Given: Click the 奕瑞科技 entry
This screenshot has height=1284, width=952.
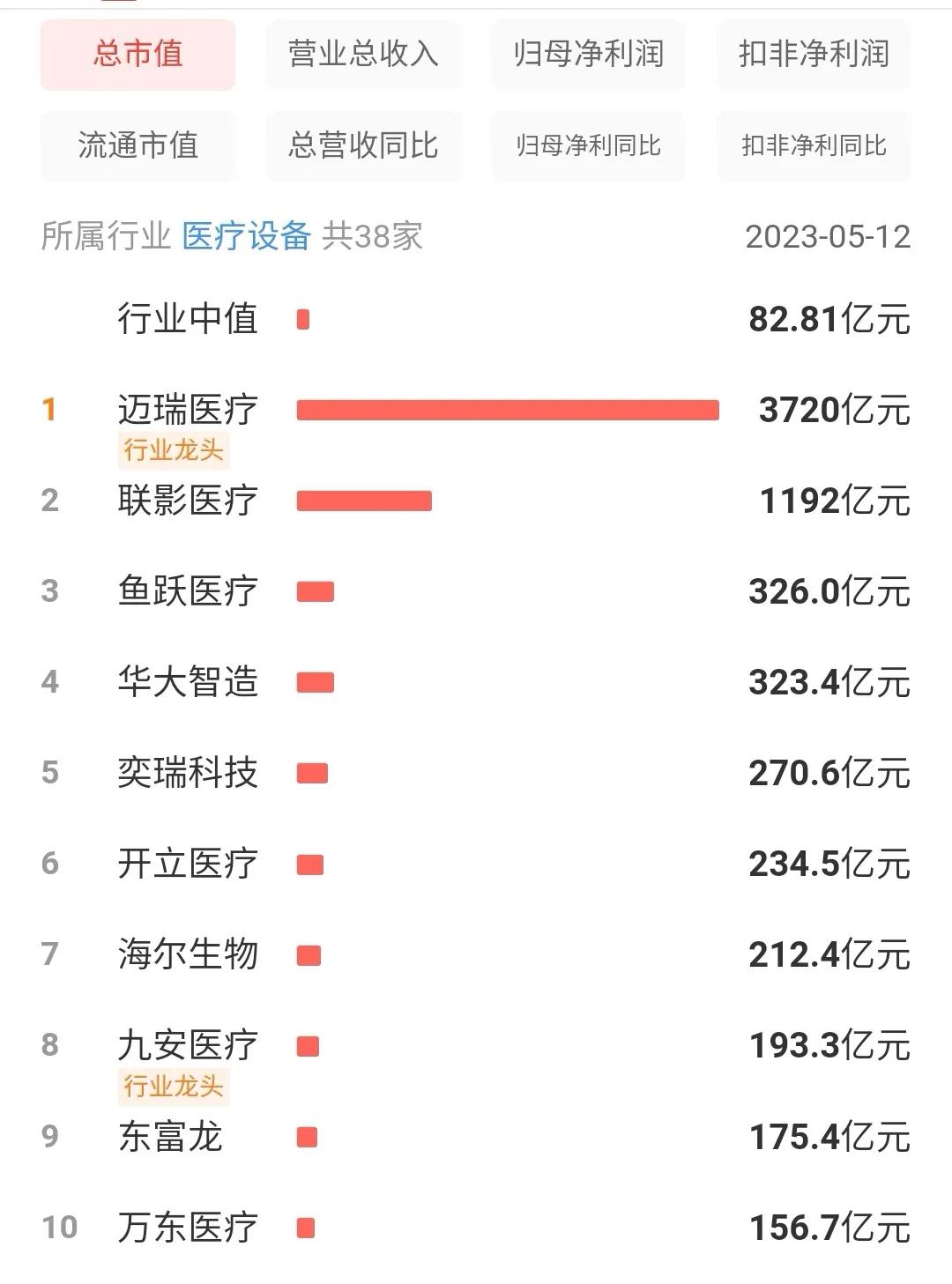Looking at the screenshot, I should 189,774.
